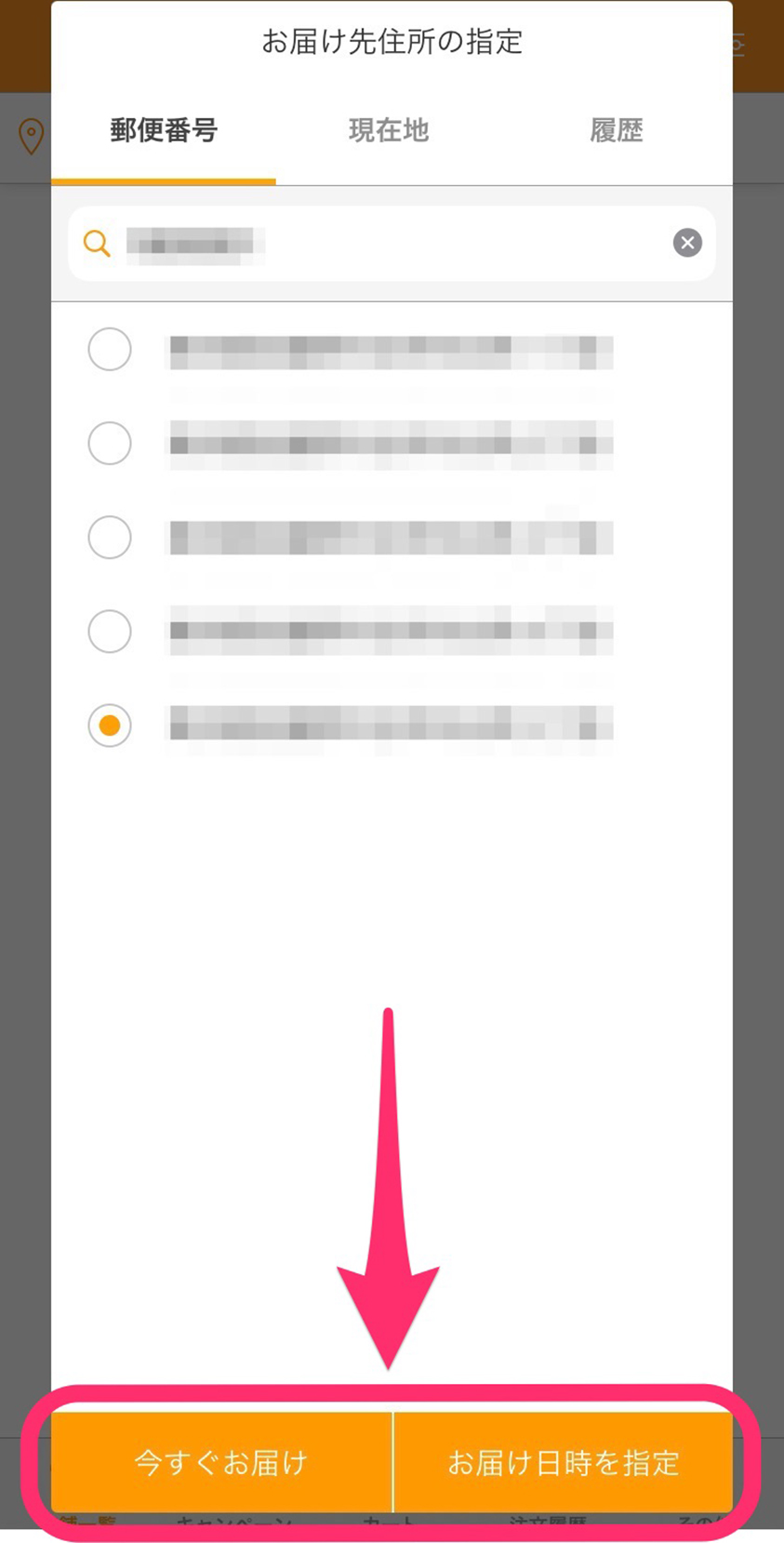The width and height of the screenshot is (784, 1543).
Task: Select the second address radio button
Action: 110,444
